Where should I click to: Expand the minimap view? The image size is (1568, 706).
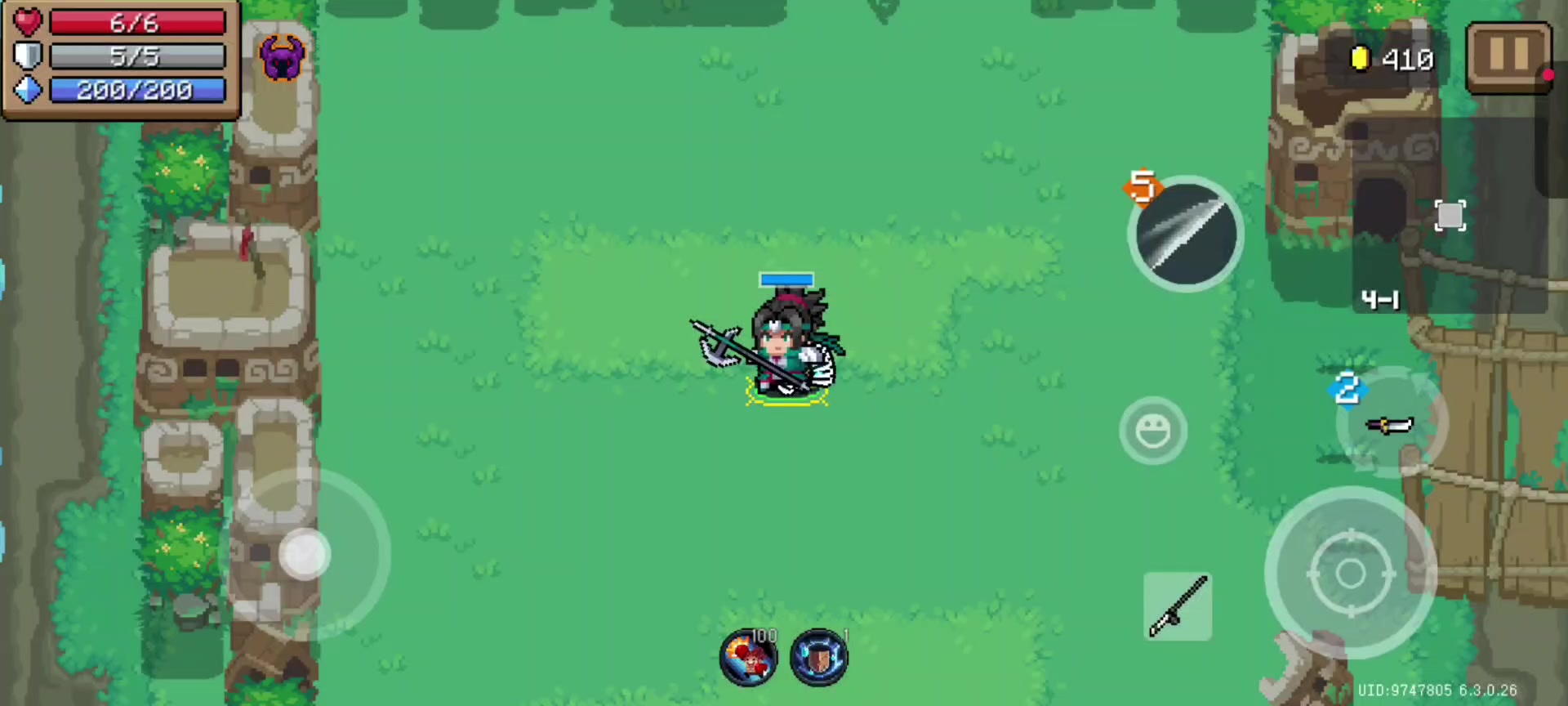1450,216
